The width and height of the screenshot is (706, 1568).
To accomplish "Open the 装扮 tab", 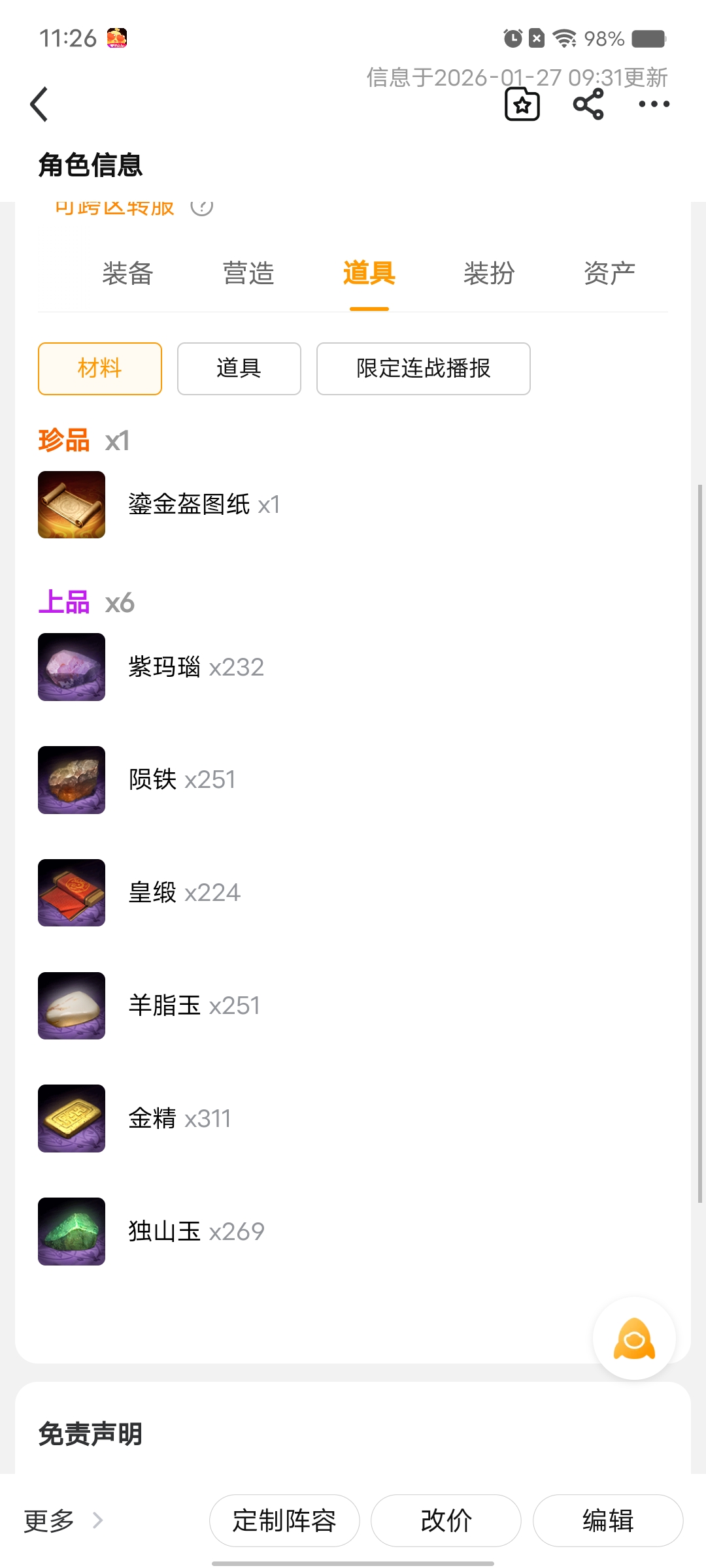I will [x=489, y=273].
